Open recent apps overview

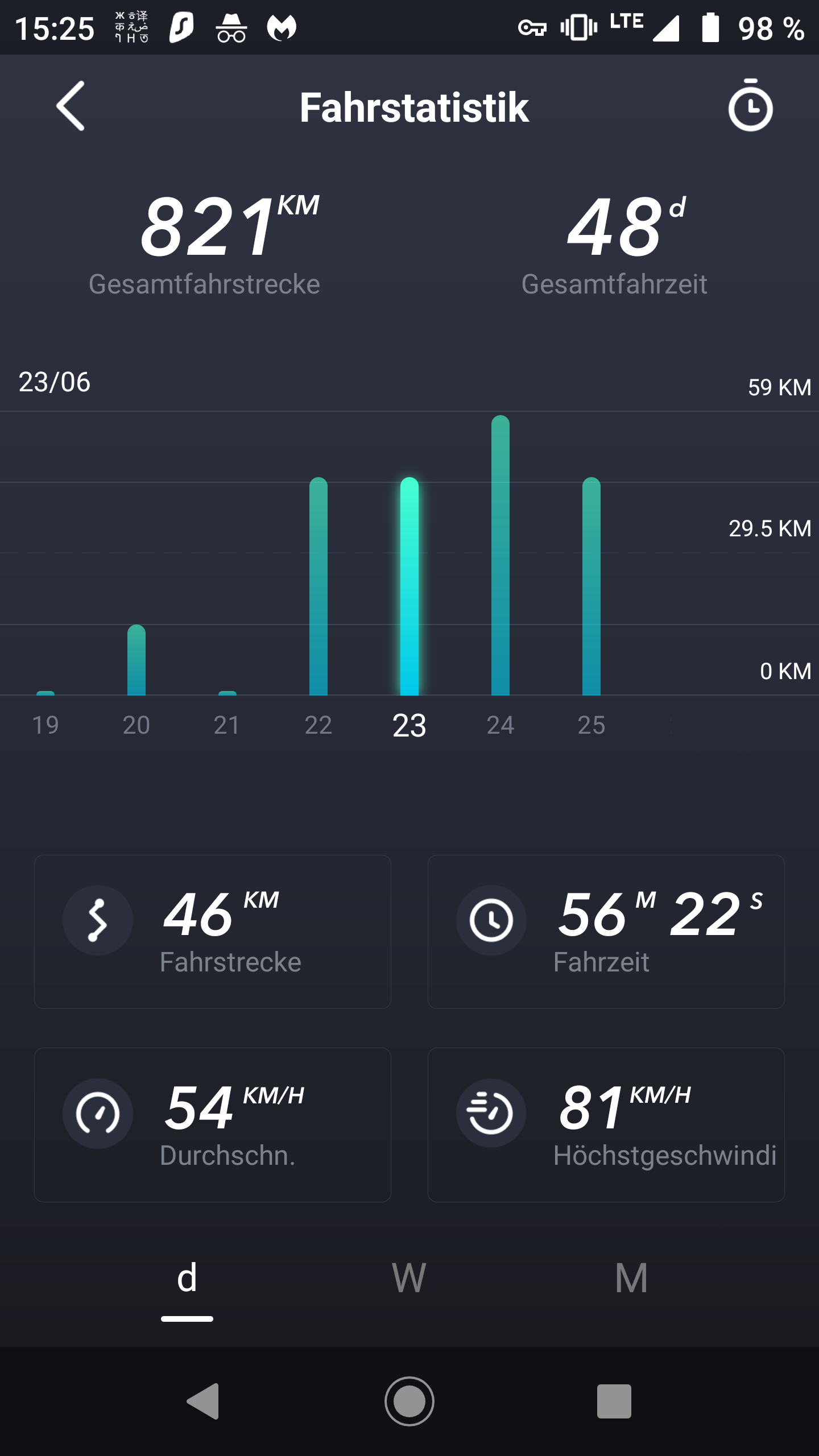[614, 1401]
